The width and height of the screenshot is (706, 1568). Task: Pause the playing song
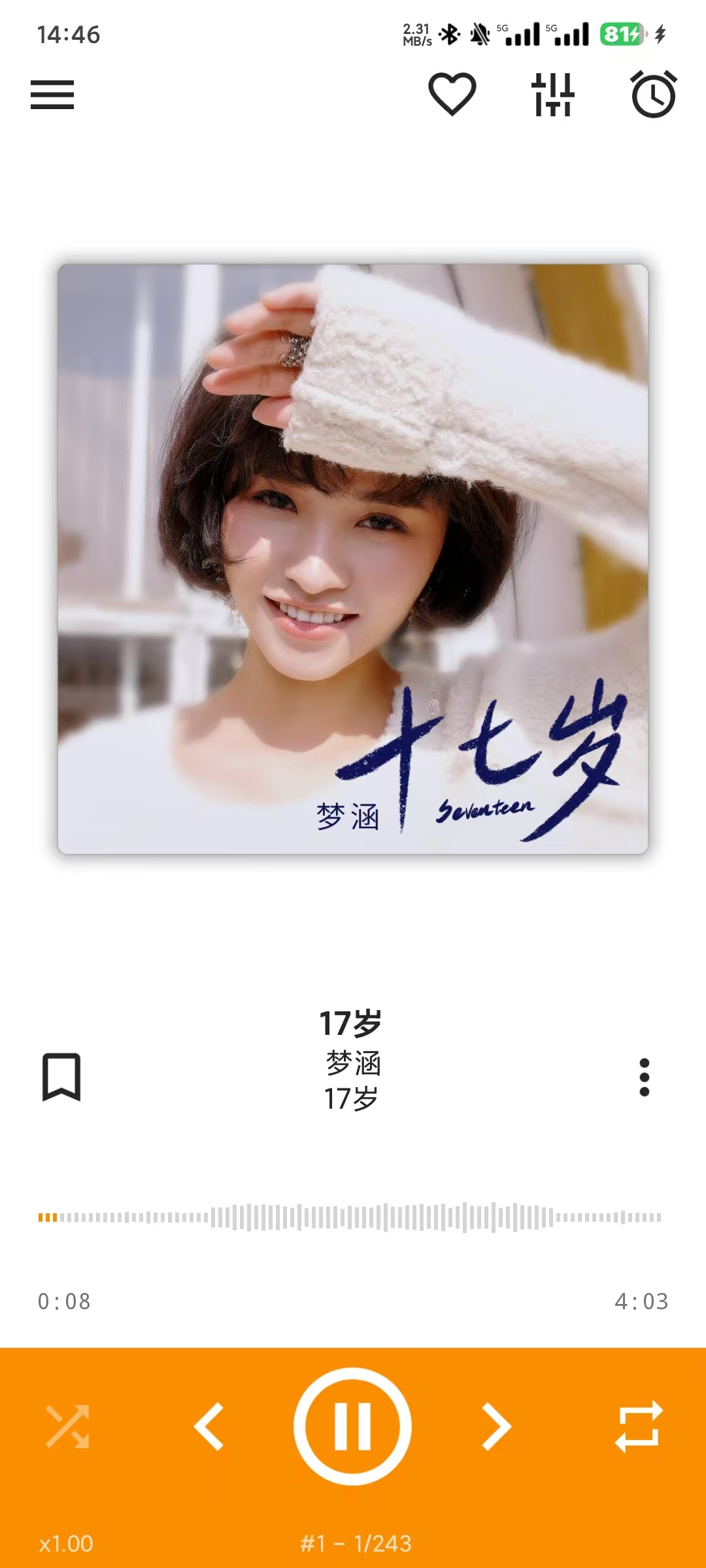[x=352, y=1426]
